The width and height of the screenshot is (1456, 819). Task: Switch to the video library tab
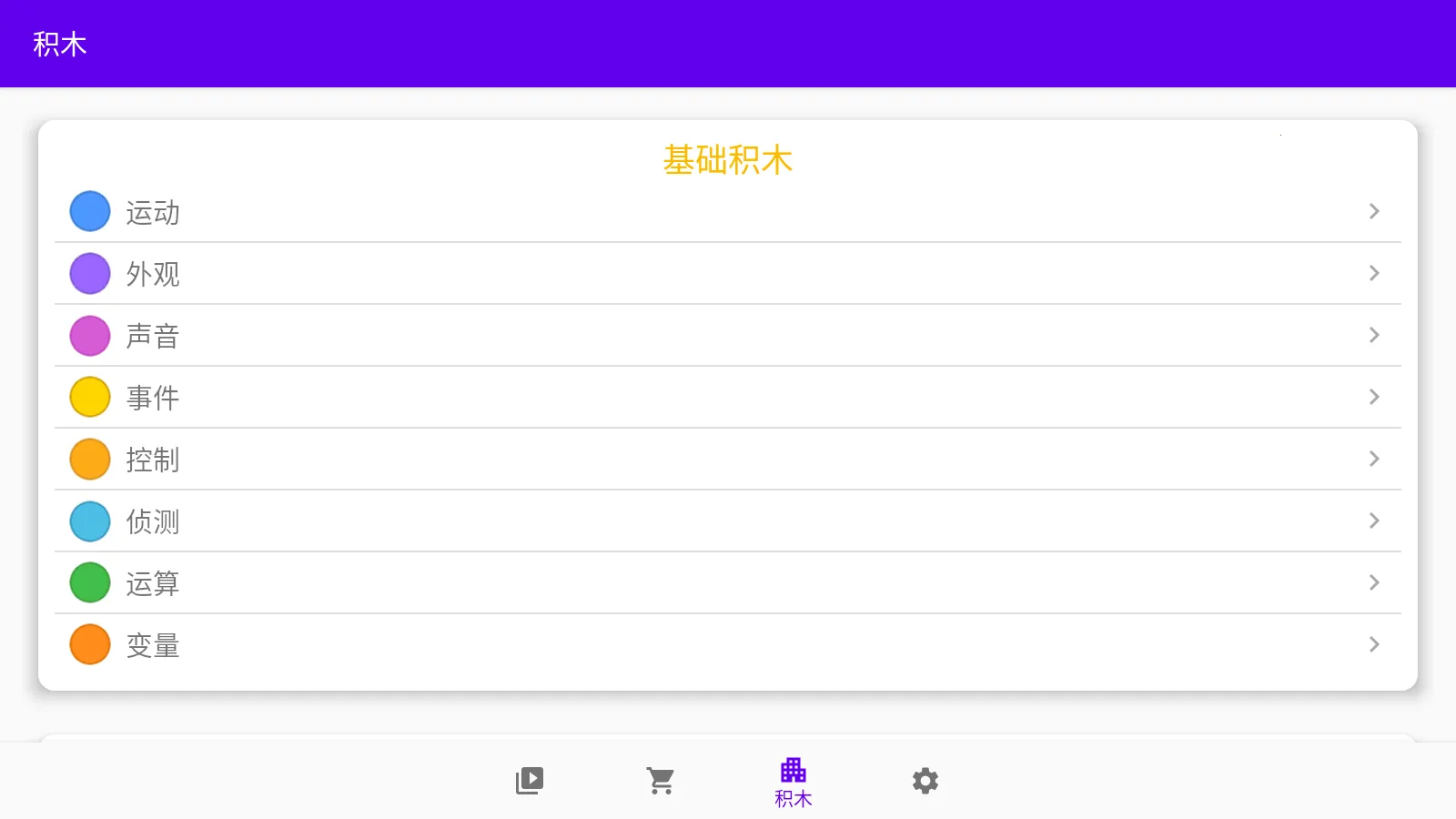[x=530, y=781]
